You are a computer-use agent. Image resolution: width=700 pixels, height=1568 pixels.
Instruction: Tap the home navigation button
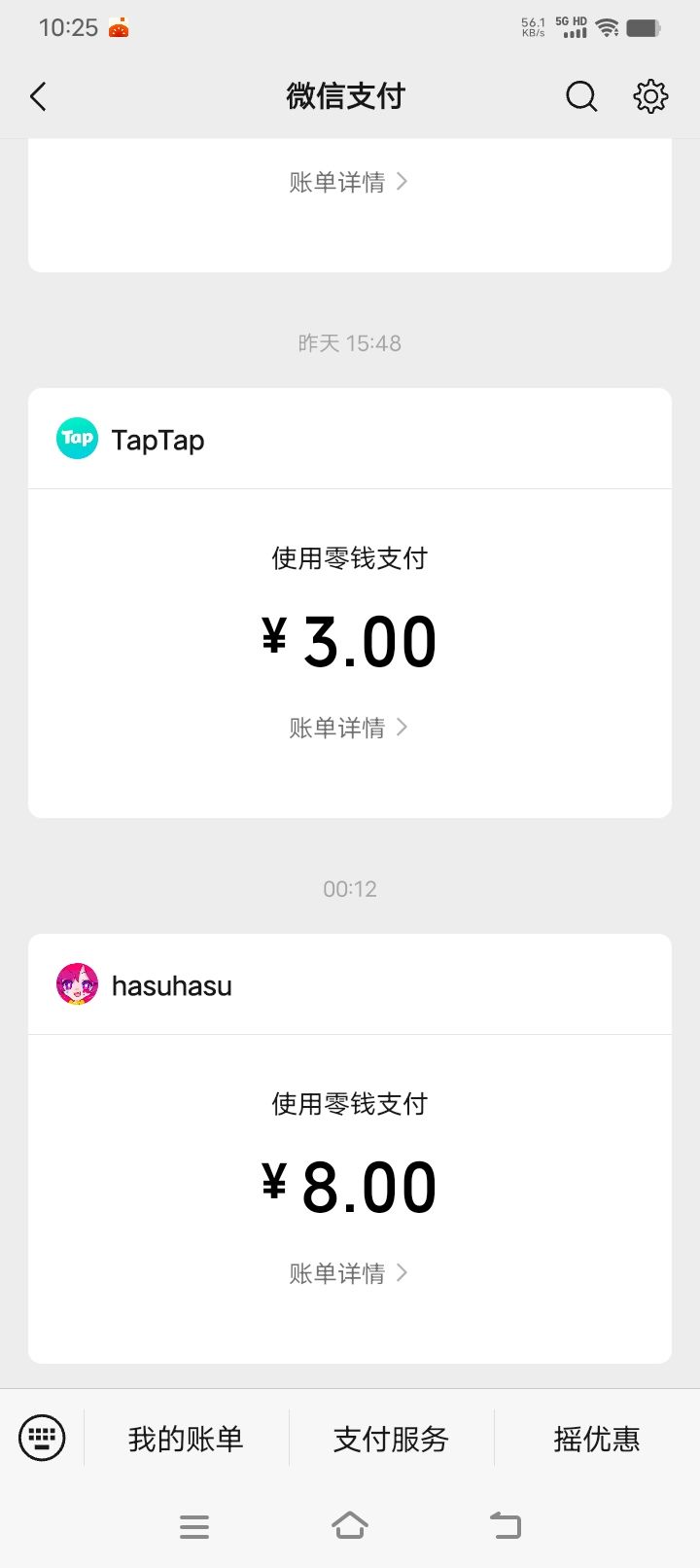click(350, 1525)
